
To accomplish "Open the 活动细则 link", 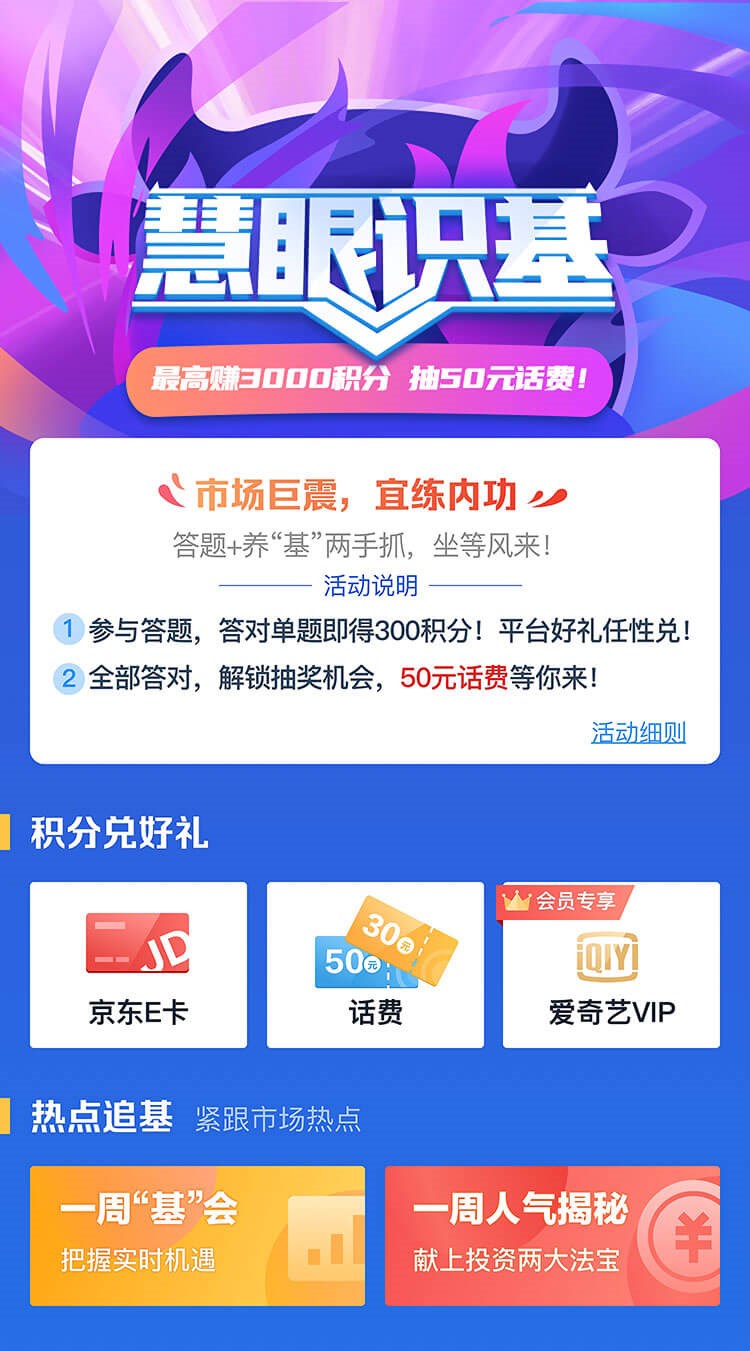I will 638,732.
